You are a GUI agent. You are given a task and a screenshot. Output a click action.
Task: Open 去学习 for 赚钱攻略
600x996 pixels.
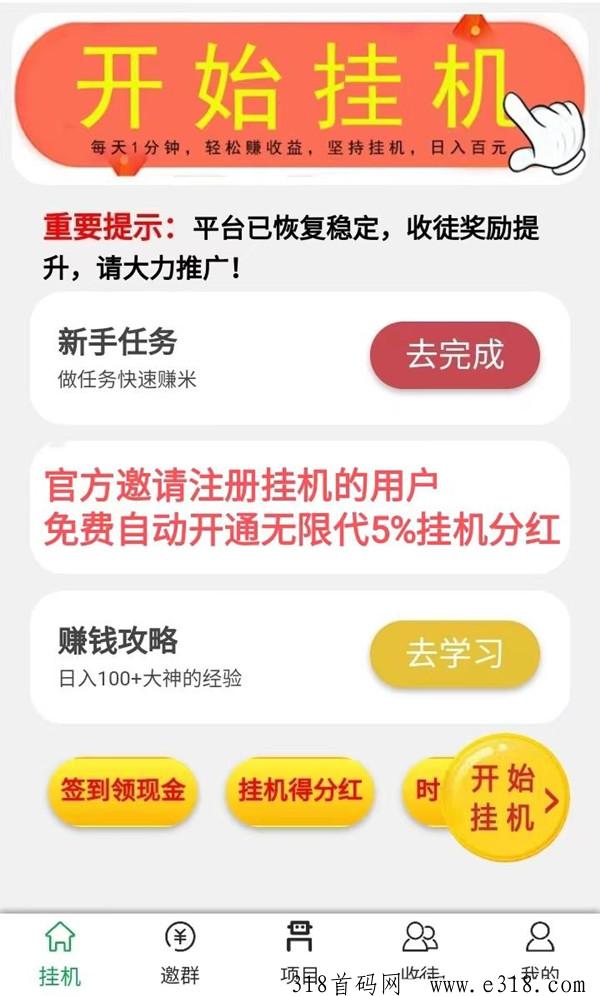(x=455, y=653)
